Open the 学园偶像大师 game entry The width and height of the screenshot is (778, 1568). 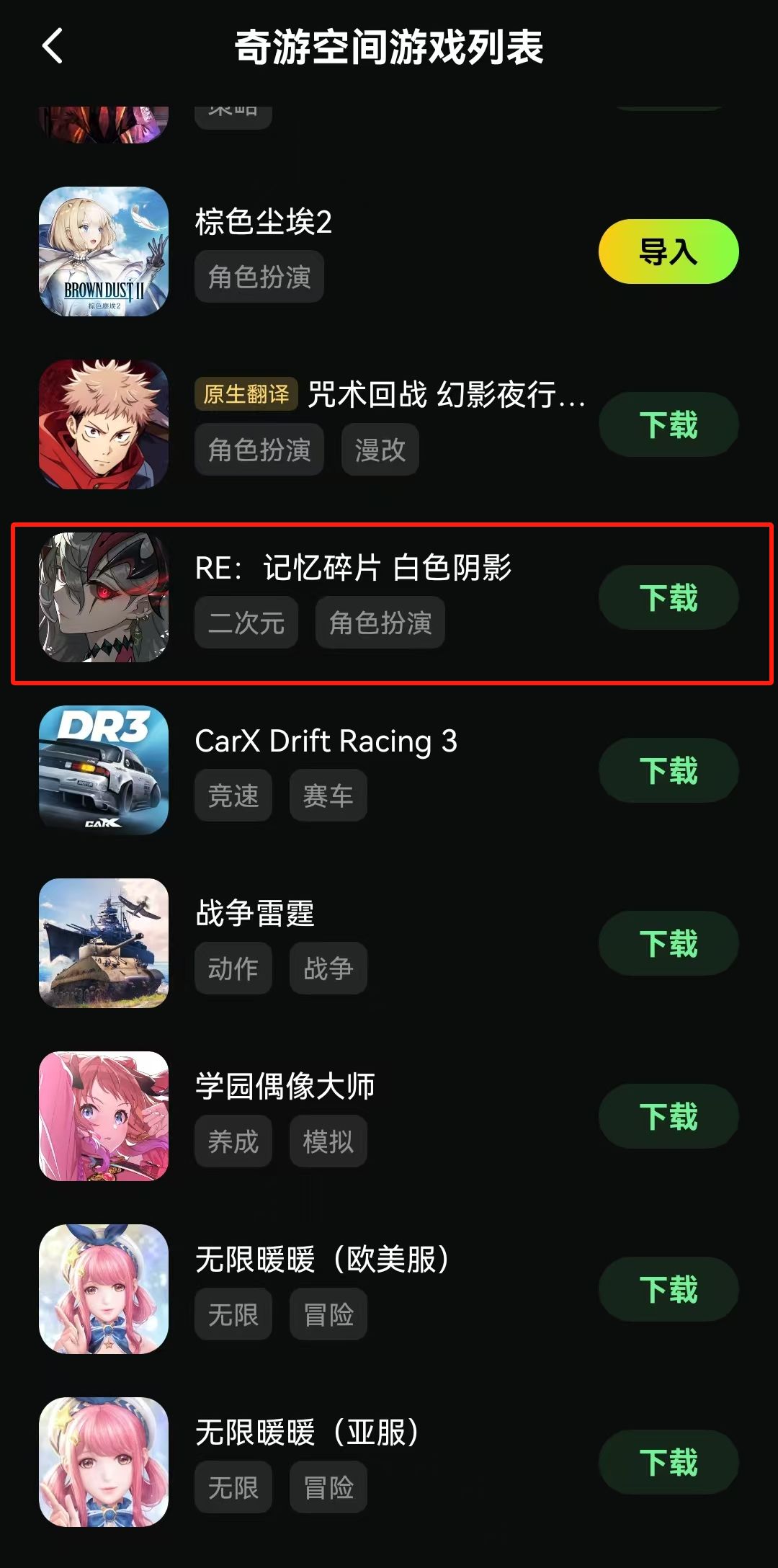pos(285,1087)
